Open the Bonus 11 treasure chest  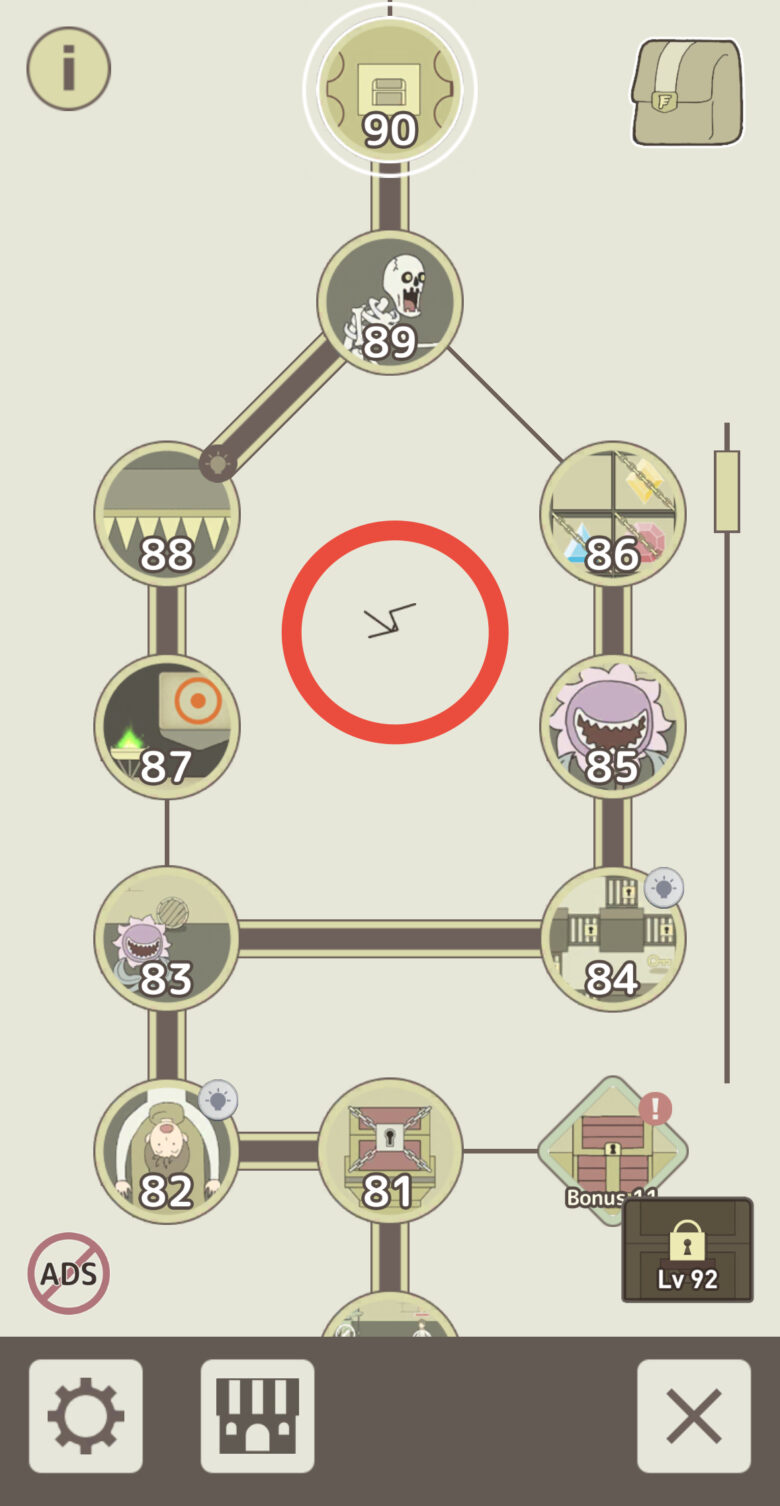coord(610,1148)
